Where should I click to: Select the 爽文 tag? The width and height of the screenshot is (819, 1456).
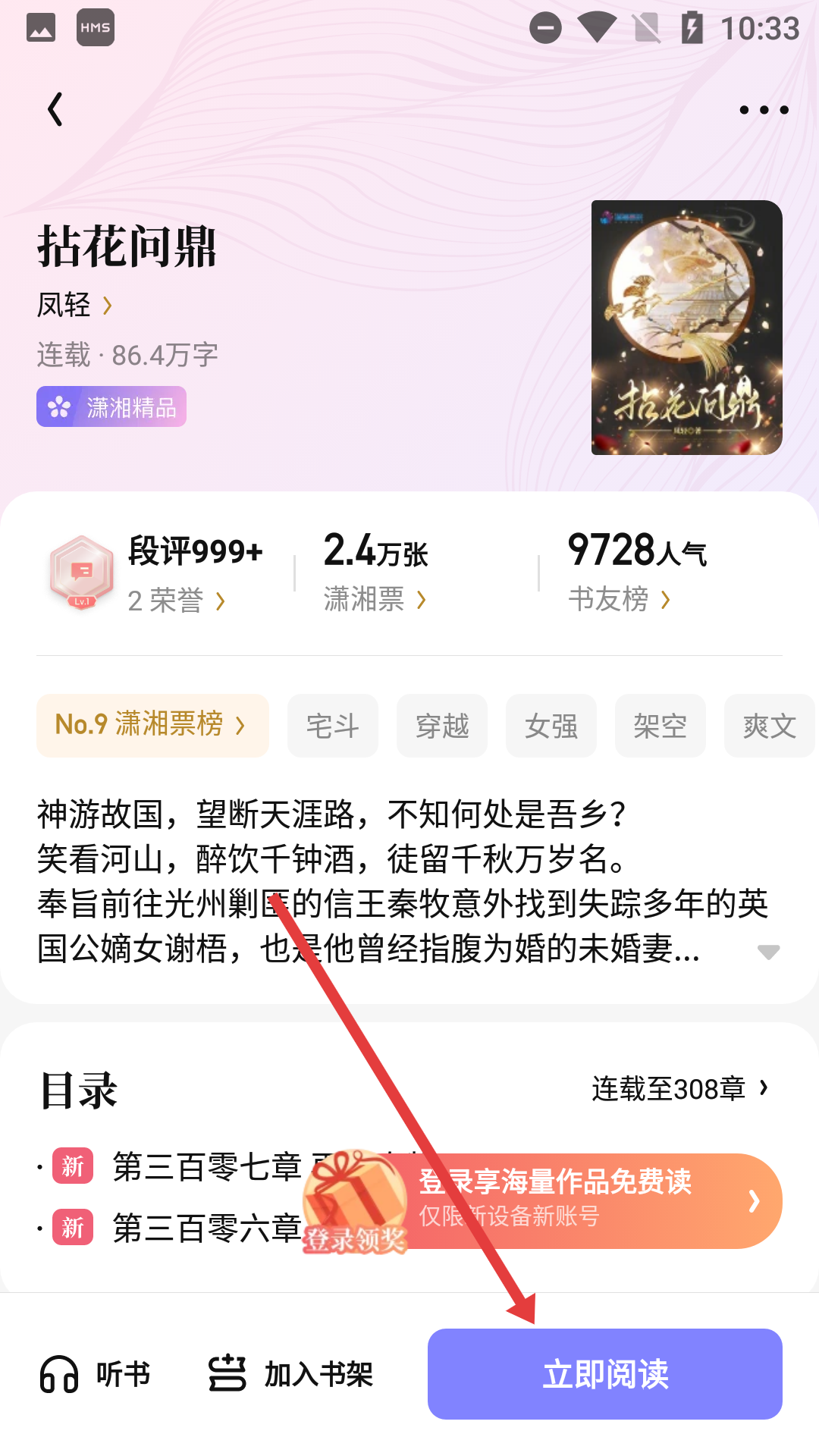coord(769,726)
